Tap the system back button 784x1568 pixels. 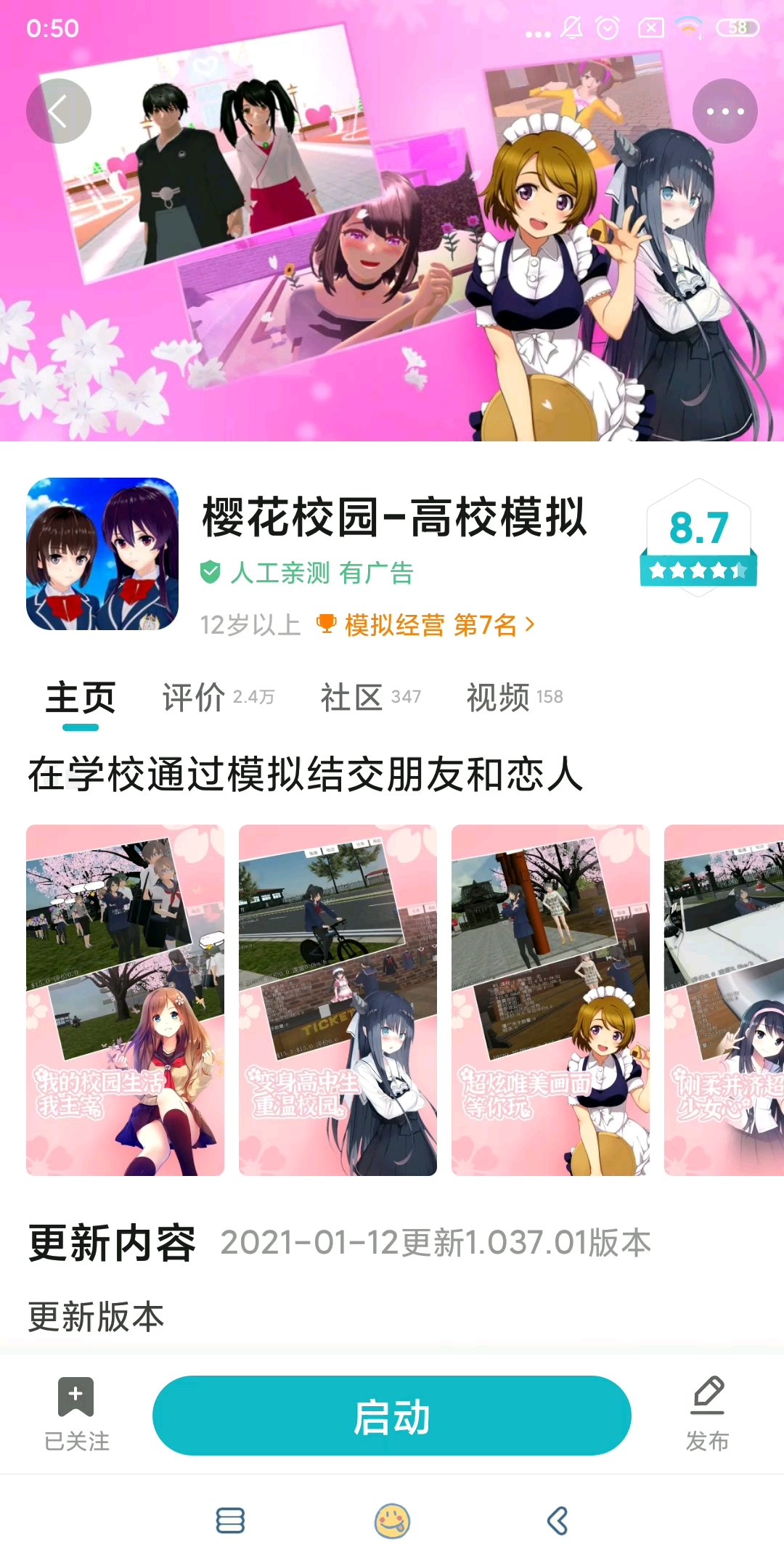pyautogui.click(x=558, y=1520)
